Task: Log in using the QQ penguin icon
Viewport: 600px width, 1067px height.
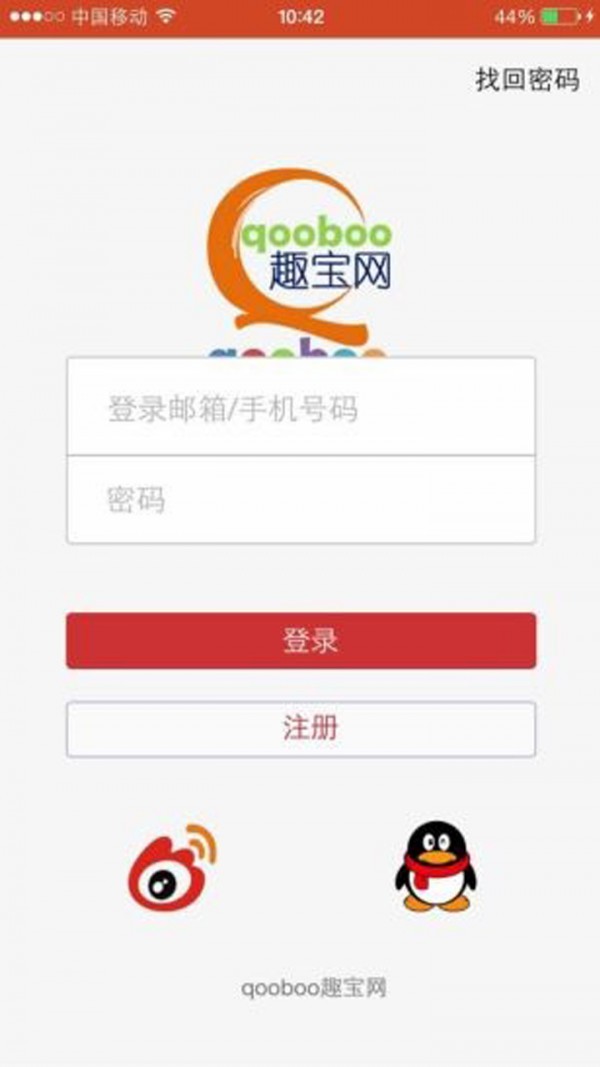Action: [435, 866]
